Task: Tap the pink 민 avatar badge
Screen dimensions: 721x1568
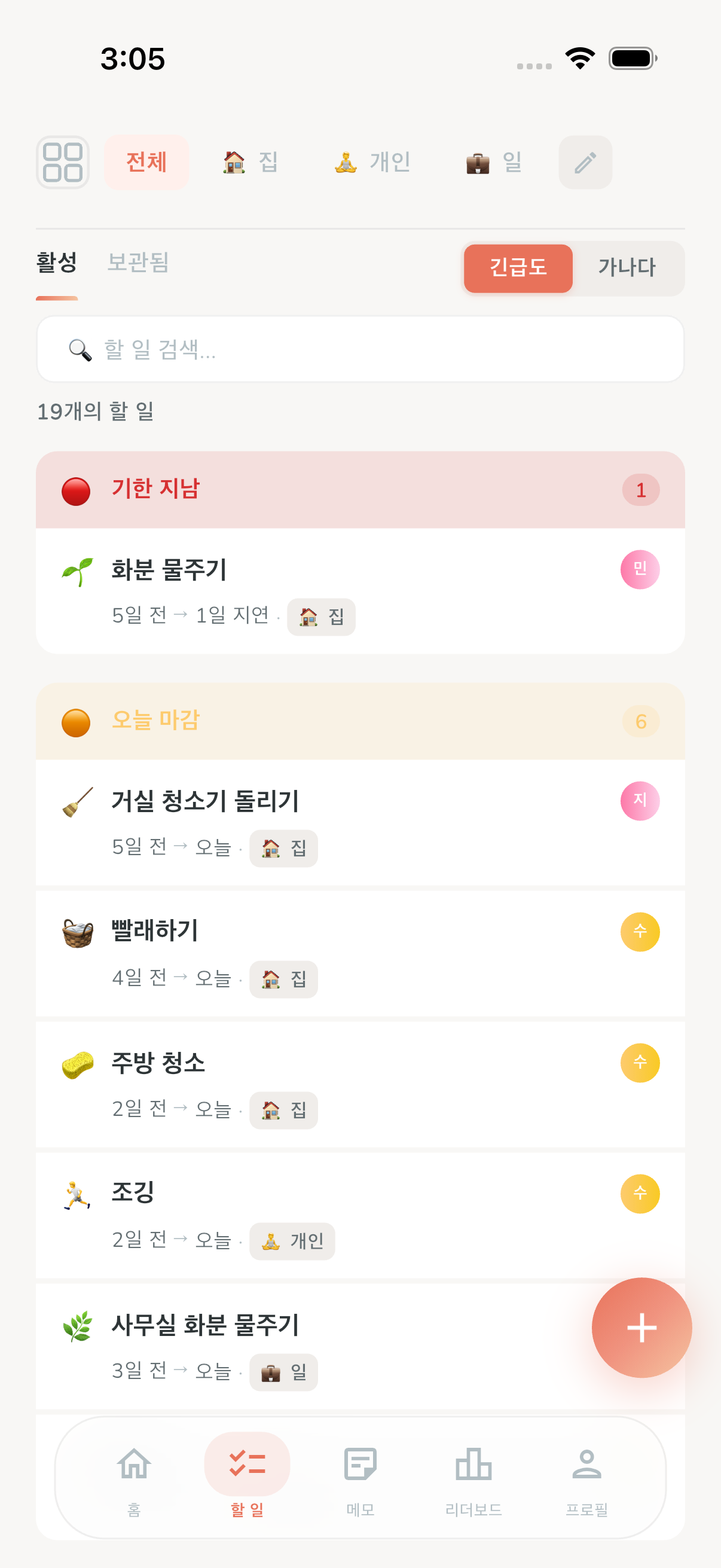Action: tap(640, 571)
